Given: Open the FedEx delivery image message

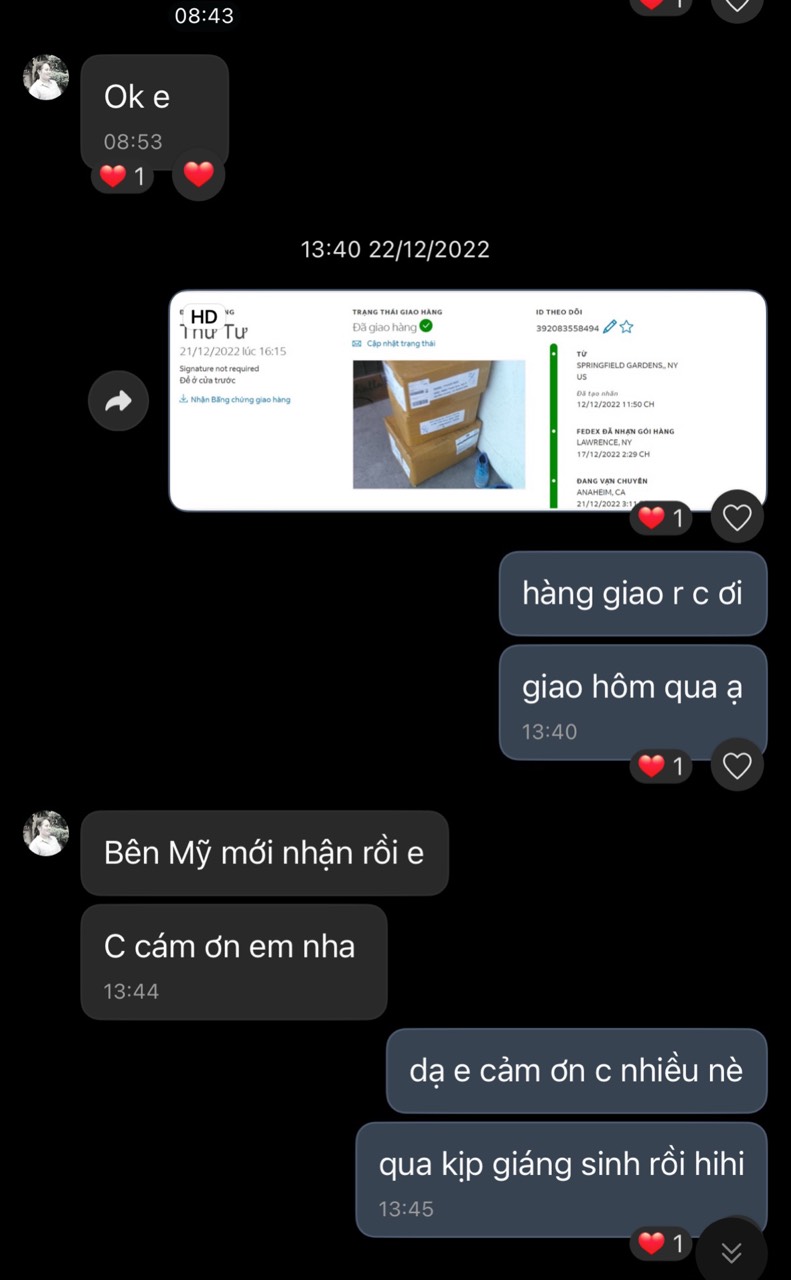Looking at the screenshot, I should 468,401.
